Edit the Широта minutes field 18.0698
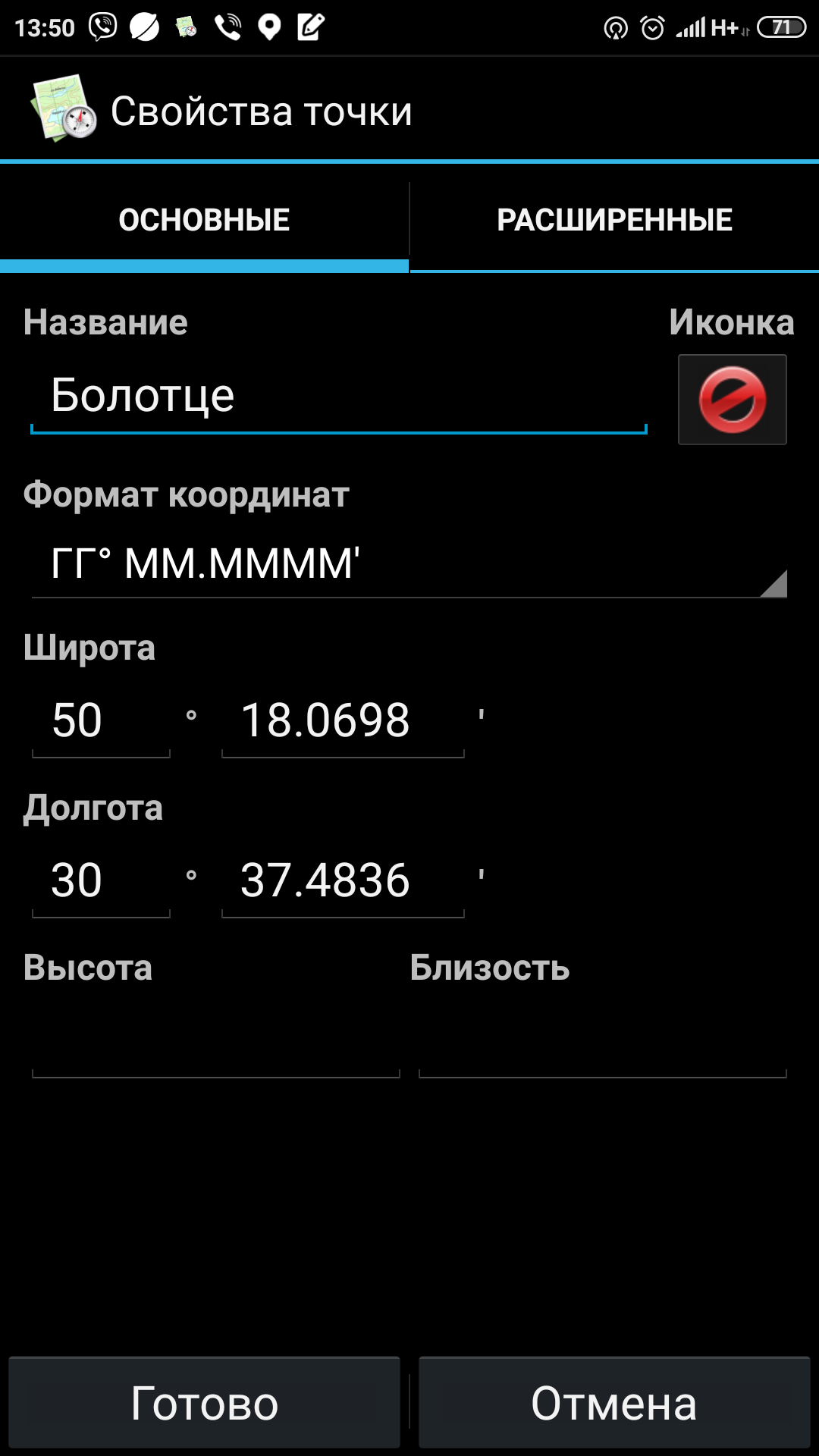 pos(342,720)
